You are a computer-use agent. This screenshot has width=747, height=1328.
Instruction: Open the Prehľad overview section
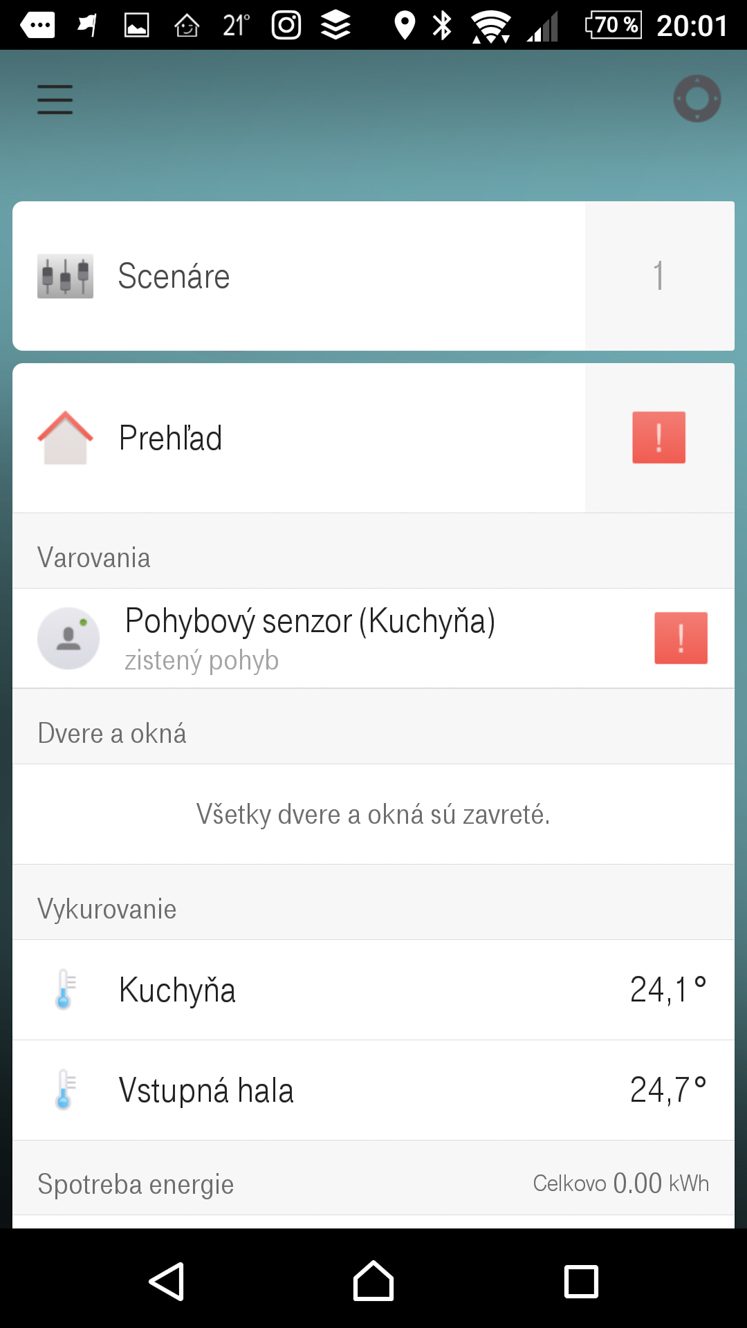299,438
